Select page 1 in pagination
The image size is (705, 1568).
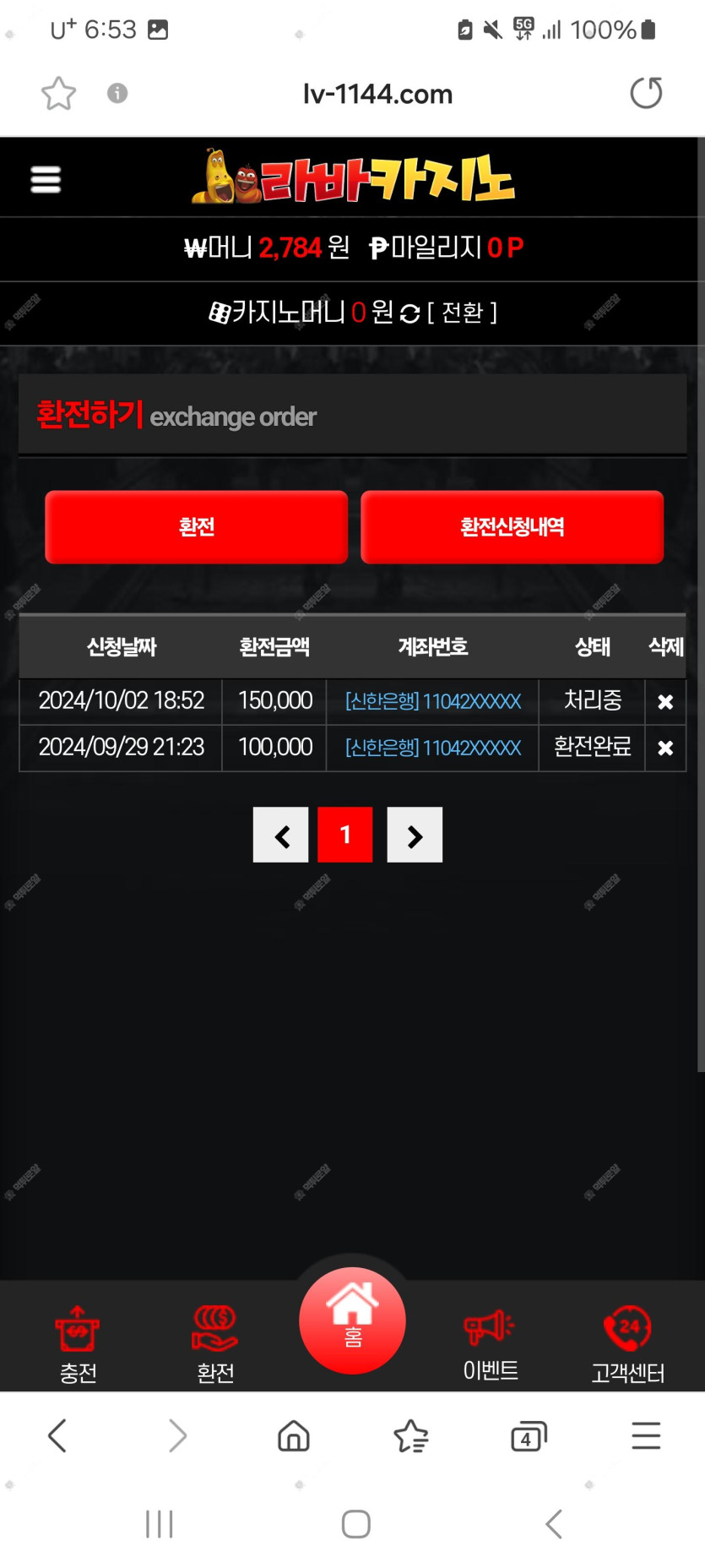coord(345,836)
